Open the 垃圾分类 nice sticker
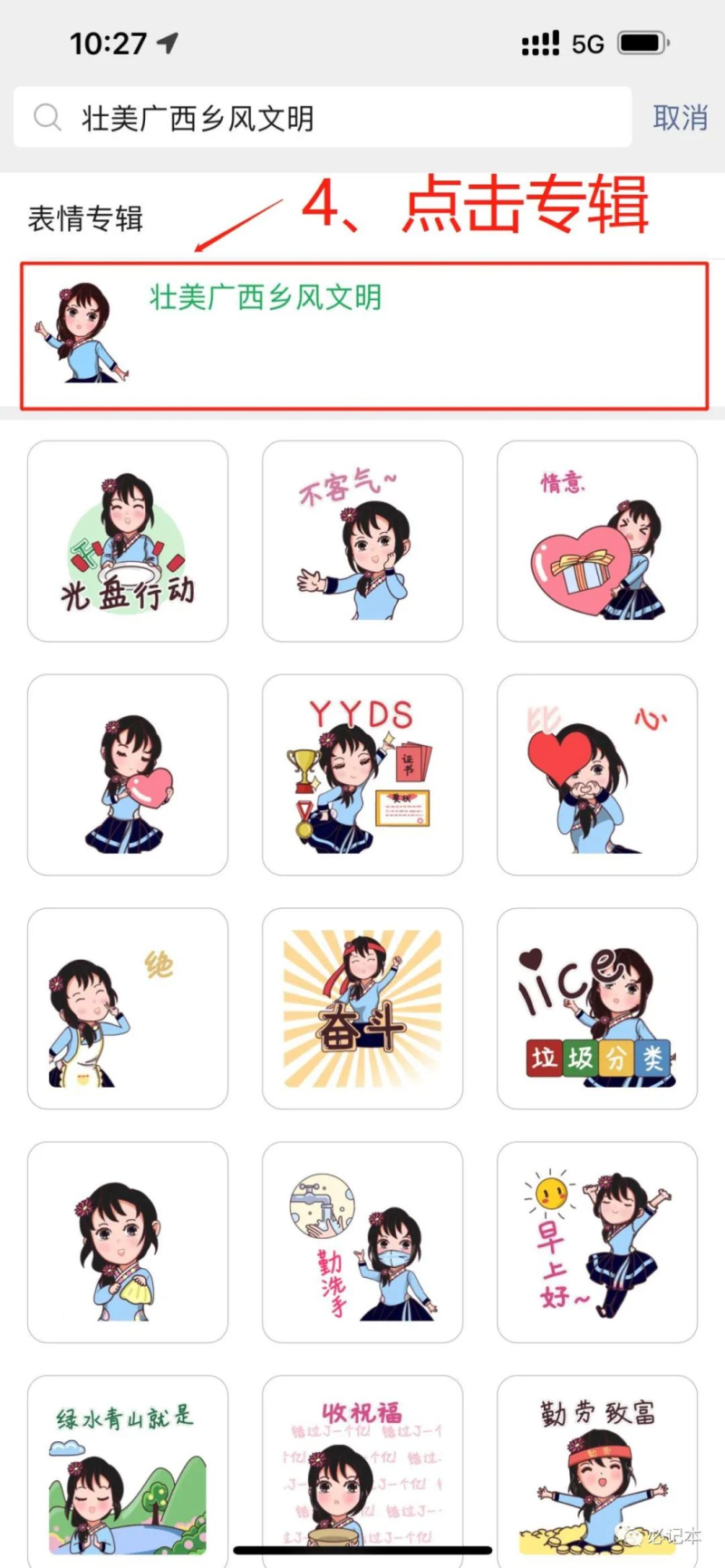 tap(597, 1009)
